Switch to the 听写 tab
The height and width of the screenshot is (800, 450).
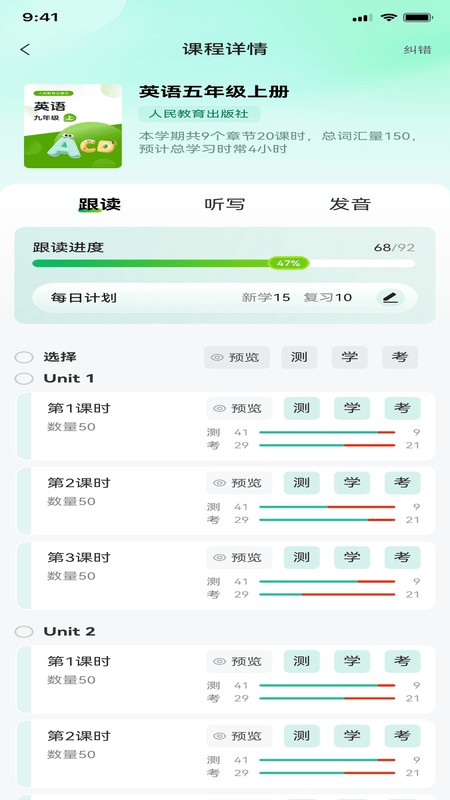224,204
